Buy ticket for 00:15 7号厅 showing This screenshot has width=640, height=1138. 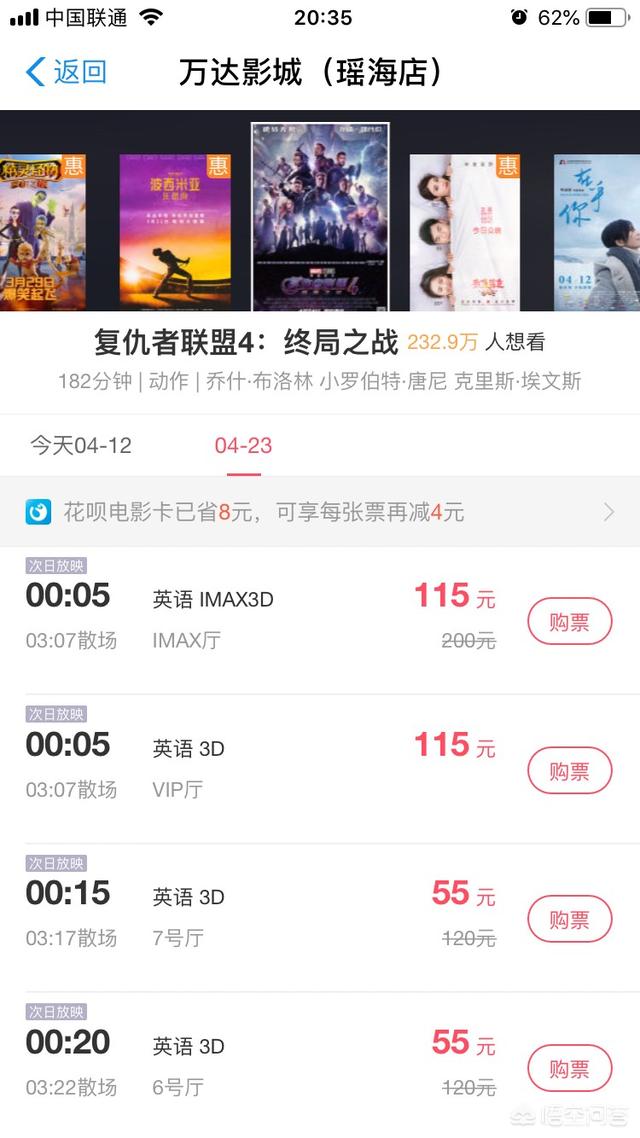(570, 919)
